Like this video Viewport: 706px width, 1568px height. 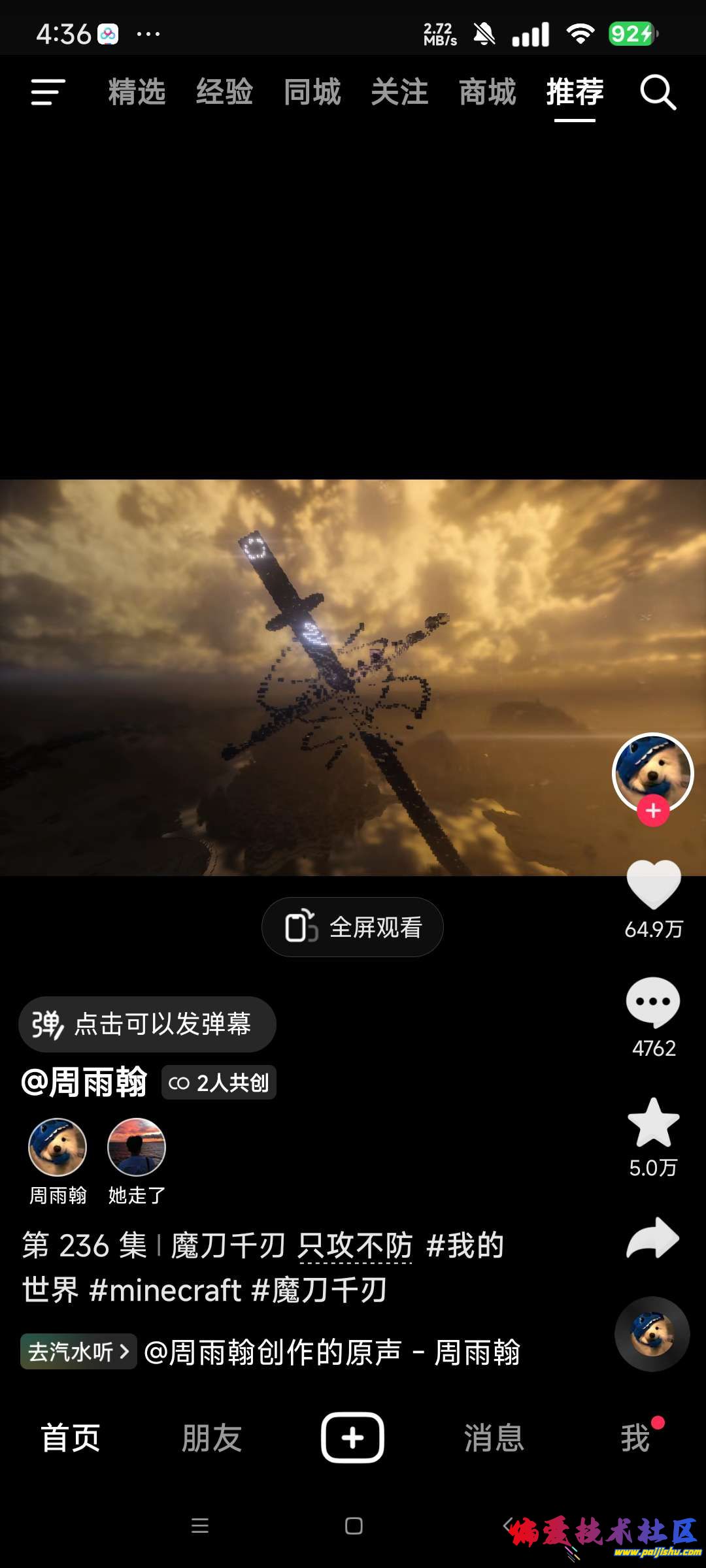[x=653, y=885]
